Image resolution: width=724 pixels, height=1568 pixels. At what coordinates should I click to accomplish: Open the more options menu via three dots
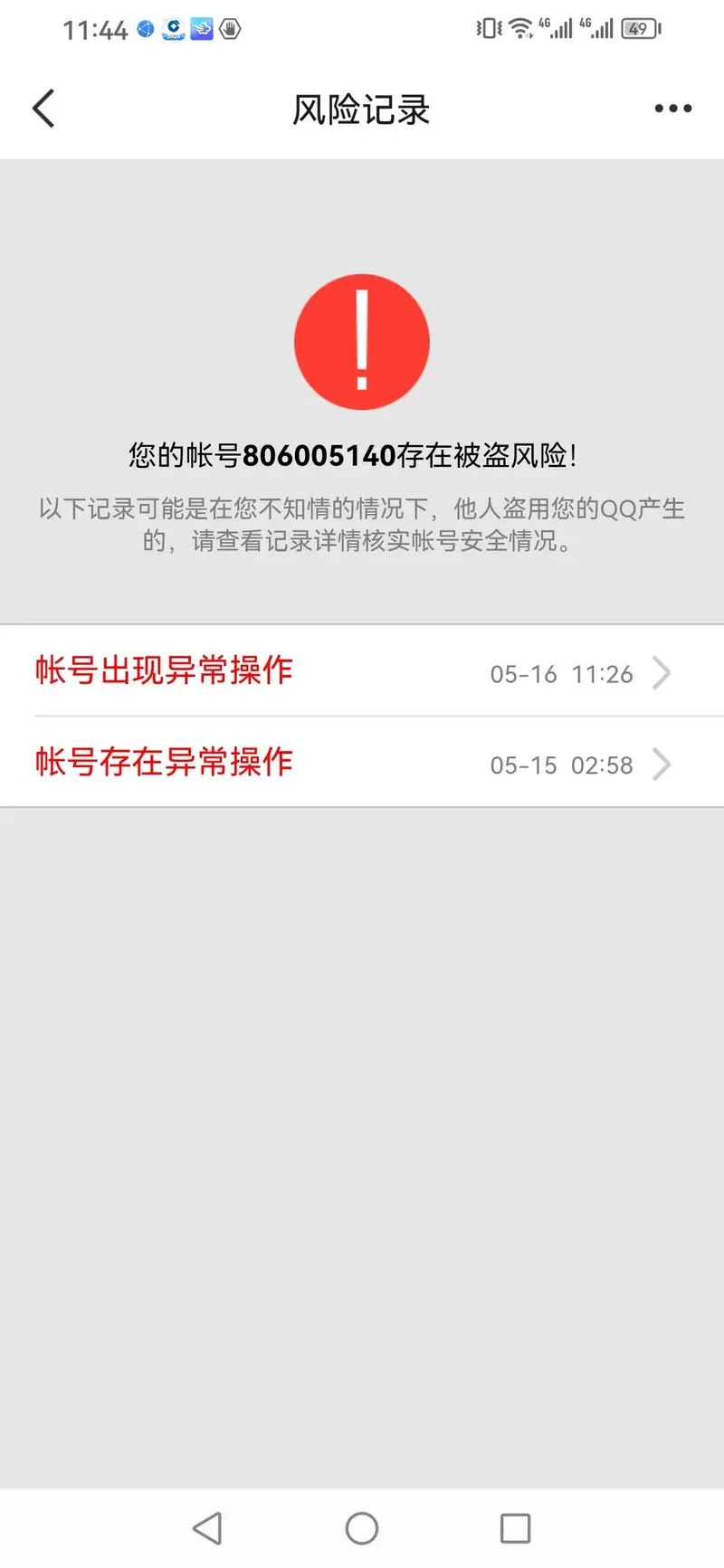click(672, 108)
